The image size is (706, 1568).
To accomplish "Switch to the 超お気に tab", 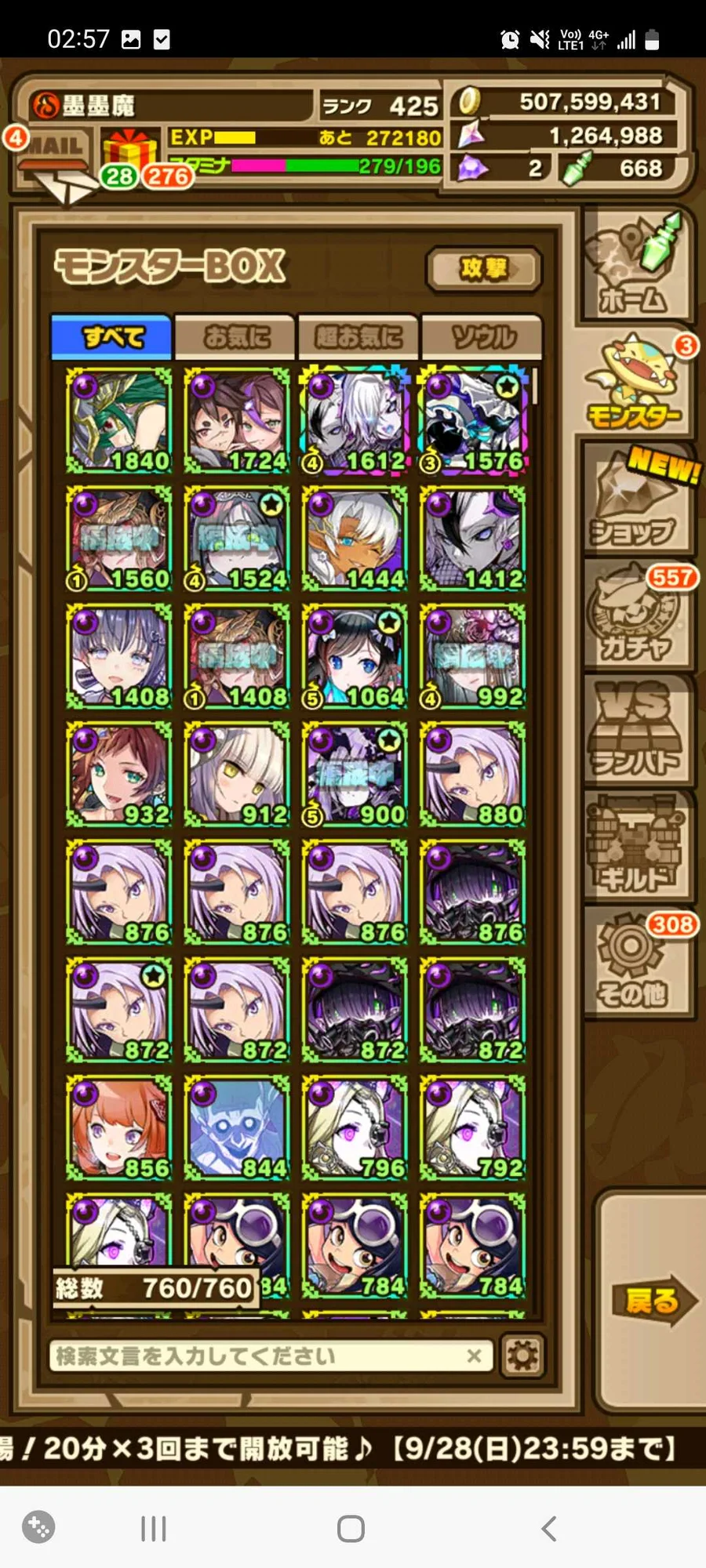I will (358, 337).
